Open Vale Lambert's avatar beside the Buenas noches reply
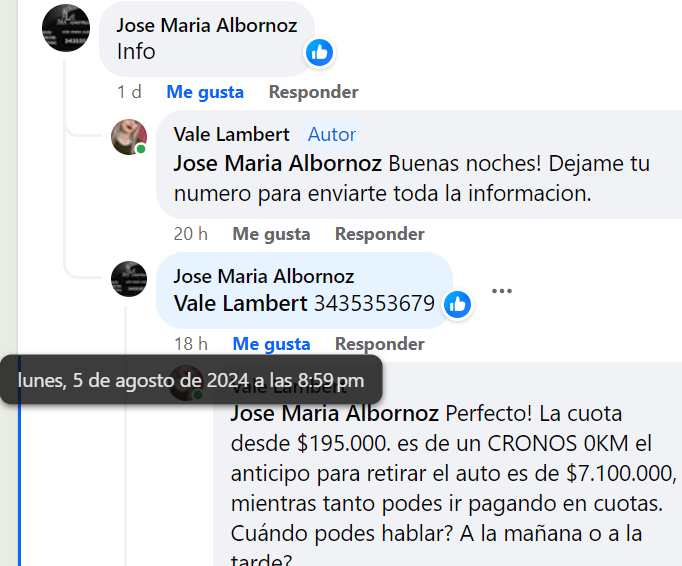Image resolution: width=682 pixels, height=566 pixels. point(129,137)
